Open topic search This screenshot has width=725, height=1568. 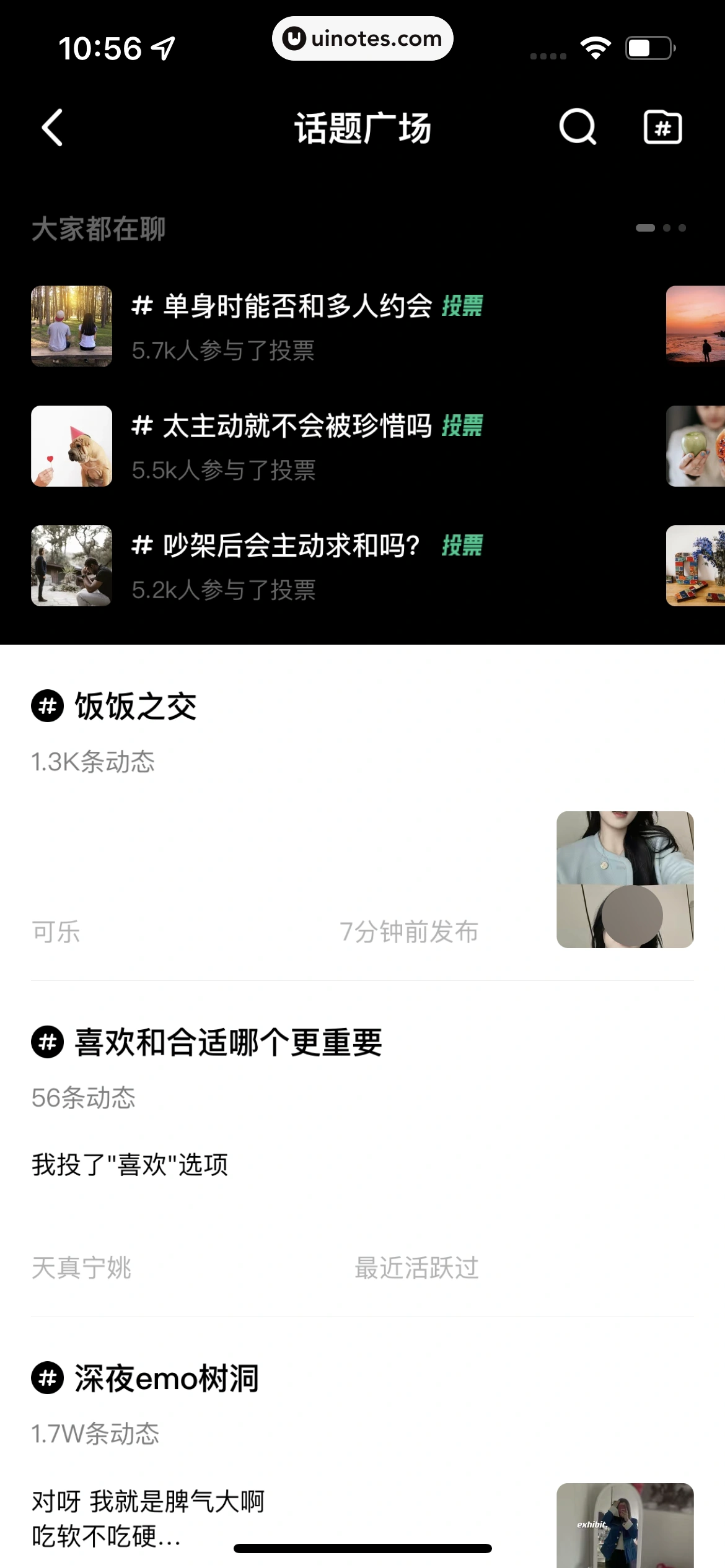point(578,128)
